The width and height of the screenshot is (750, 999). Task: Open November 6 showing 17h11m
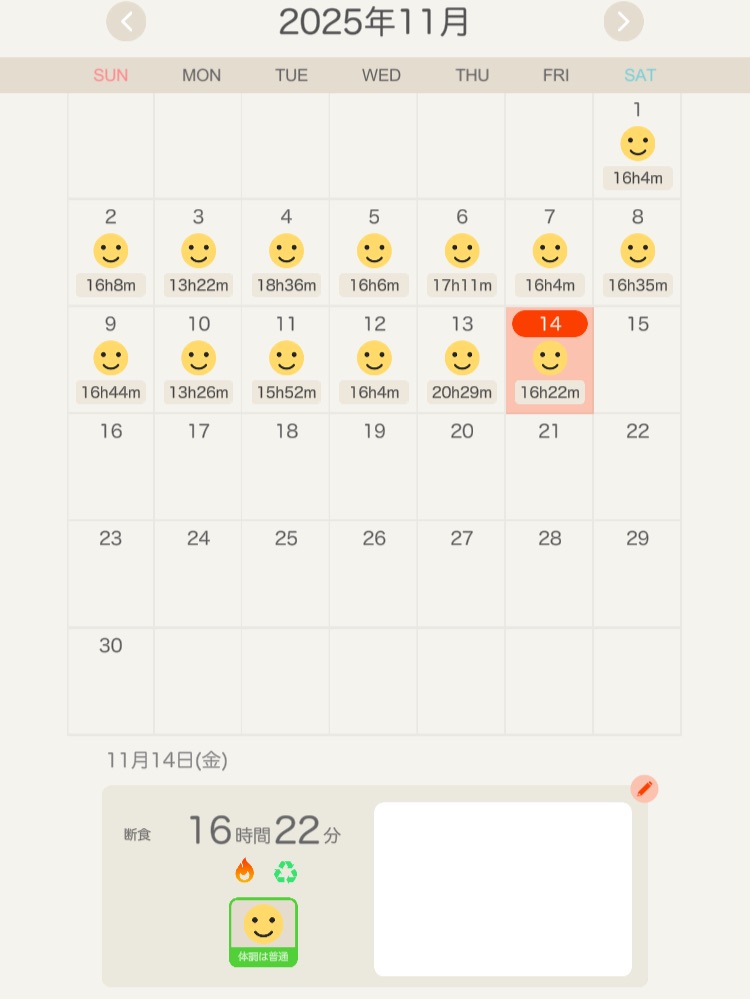tap(461, 253)
